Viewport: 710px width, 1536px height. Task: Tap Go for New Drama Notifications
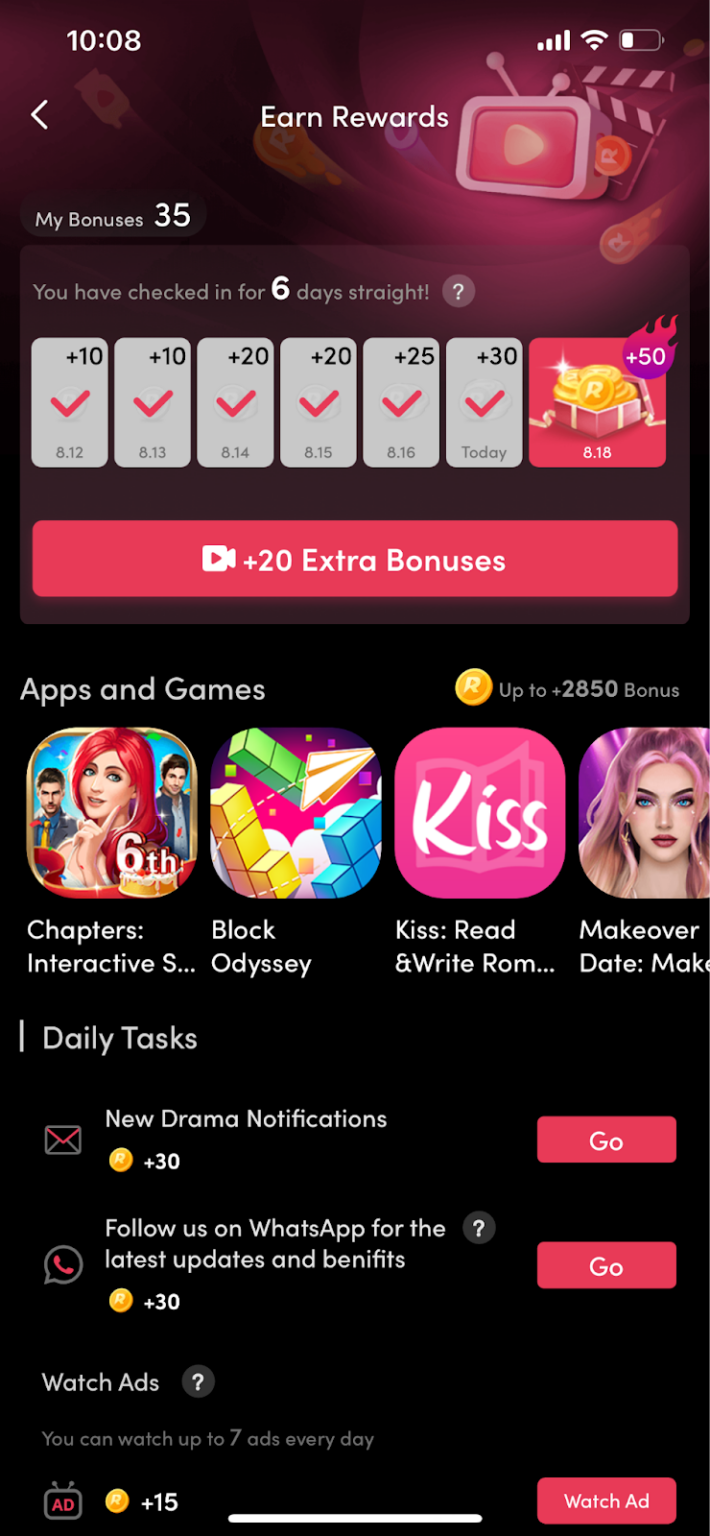[x=606, y=1140]
